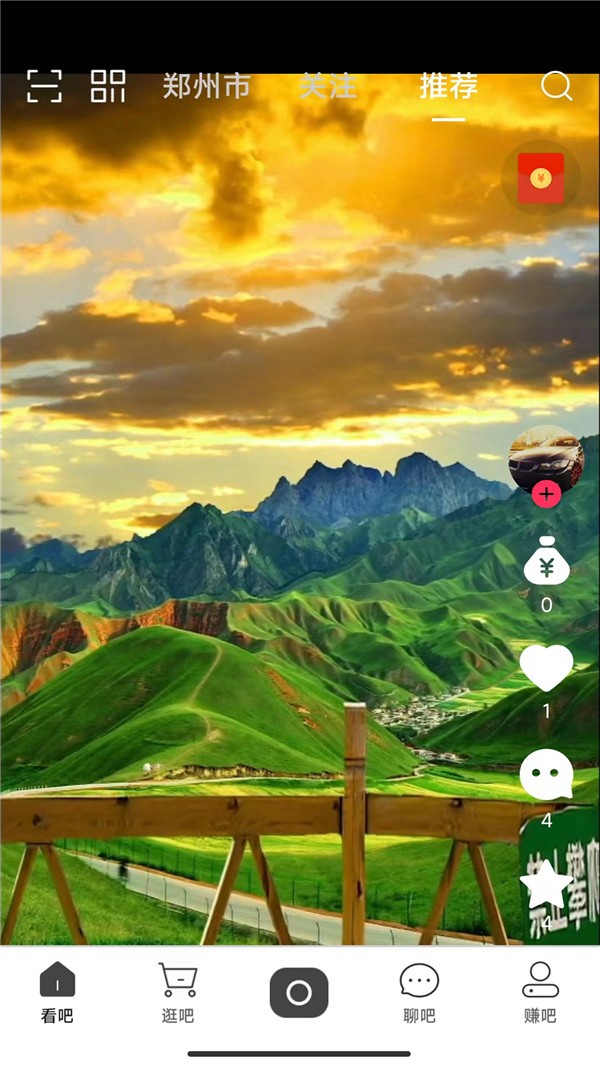This screenshot has width=600, height=1066.
Task: Like this video with the heart
Action: tap(546, 667)
